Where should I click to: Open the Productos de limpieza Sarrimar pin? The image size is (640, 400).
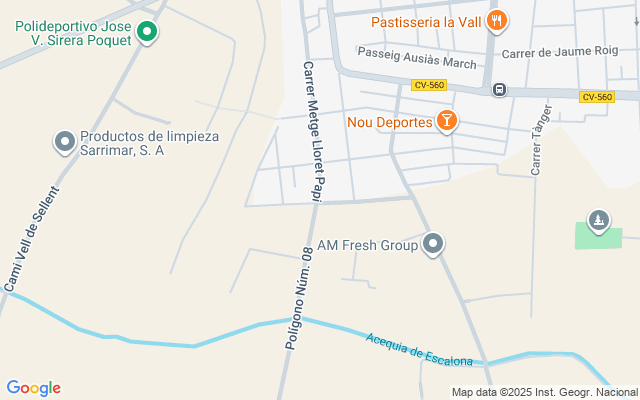[65, 143]
